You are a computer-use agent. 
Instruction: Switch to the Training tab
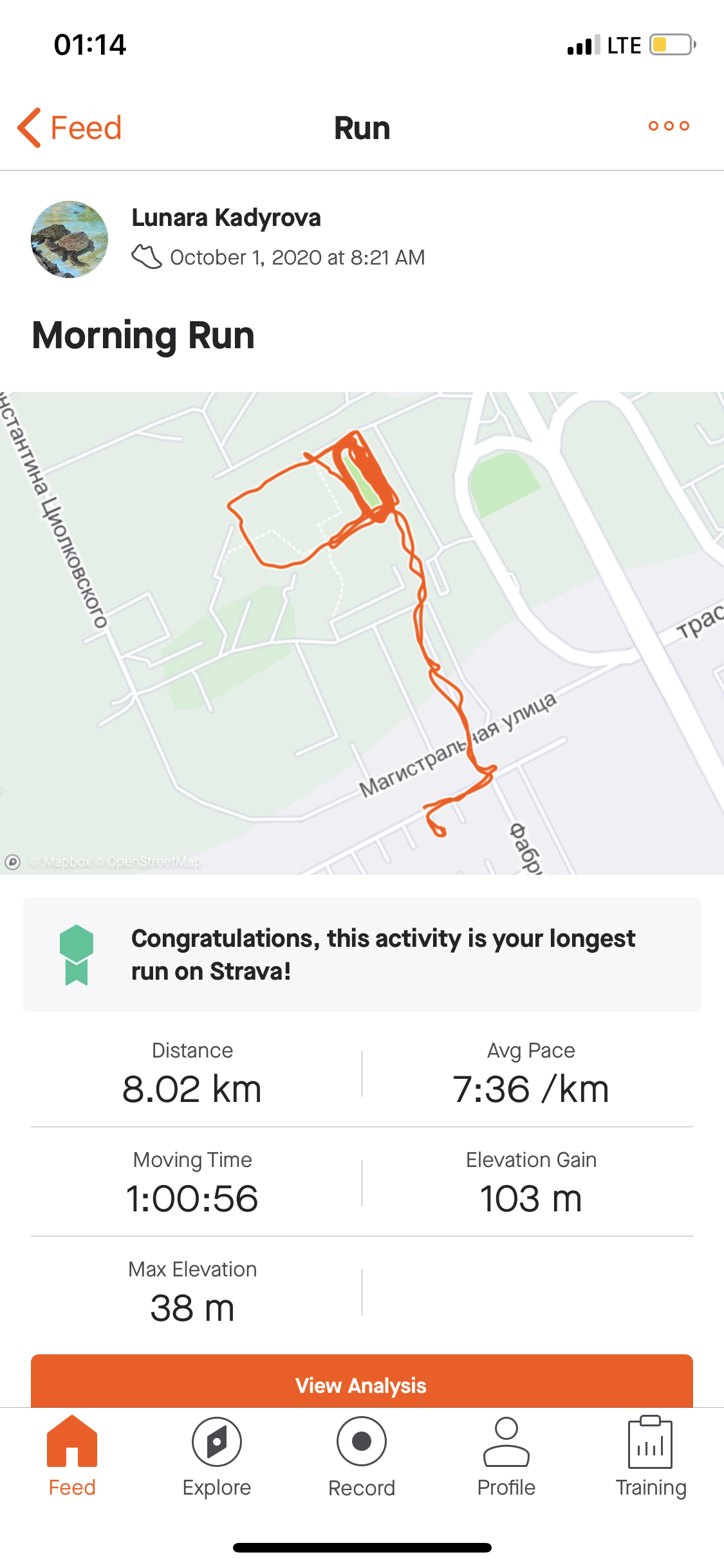pyautogui.click(x=651, y=1457)
